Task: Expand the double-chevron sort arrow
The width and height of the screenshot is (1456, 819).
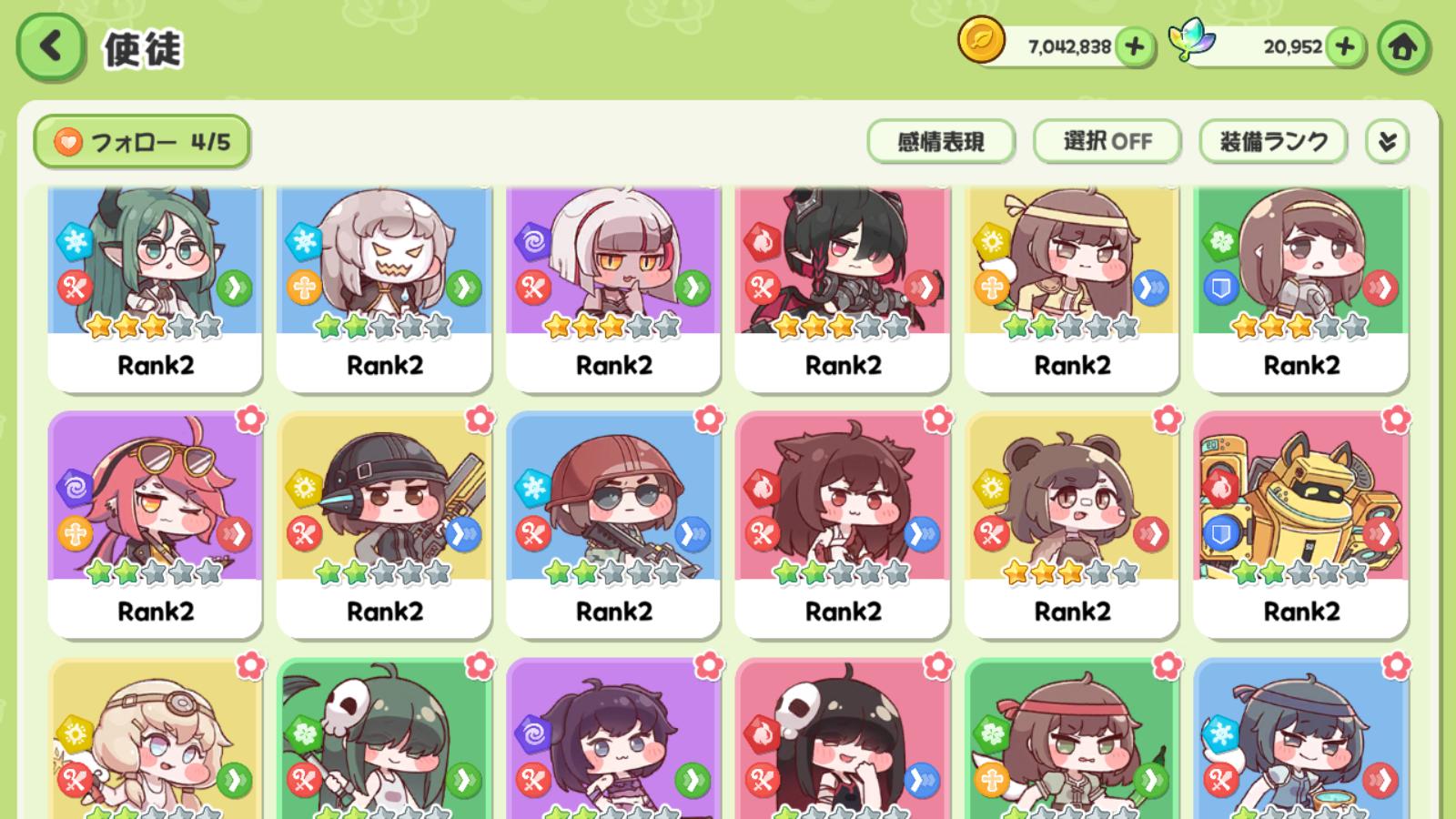Action: coord(1387,142)
